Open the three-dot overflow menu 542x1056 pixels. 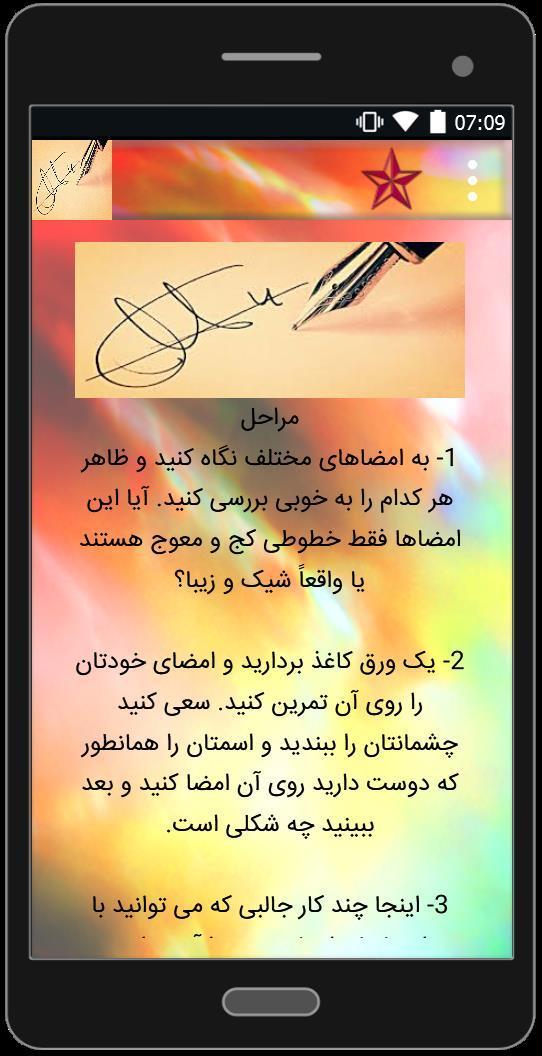coord(472,180)
